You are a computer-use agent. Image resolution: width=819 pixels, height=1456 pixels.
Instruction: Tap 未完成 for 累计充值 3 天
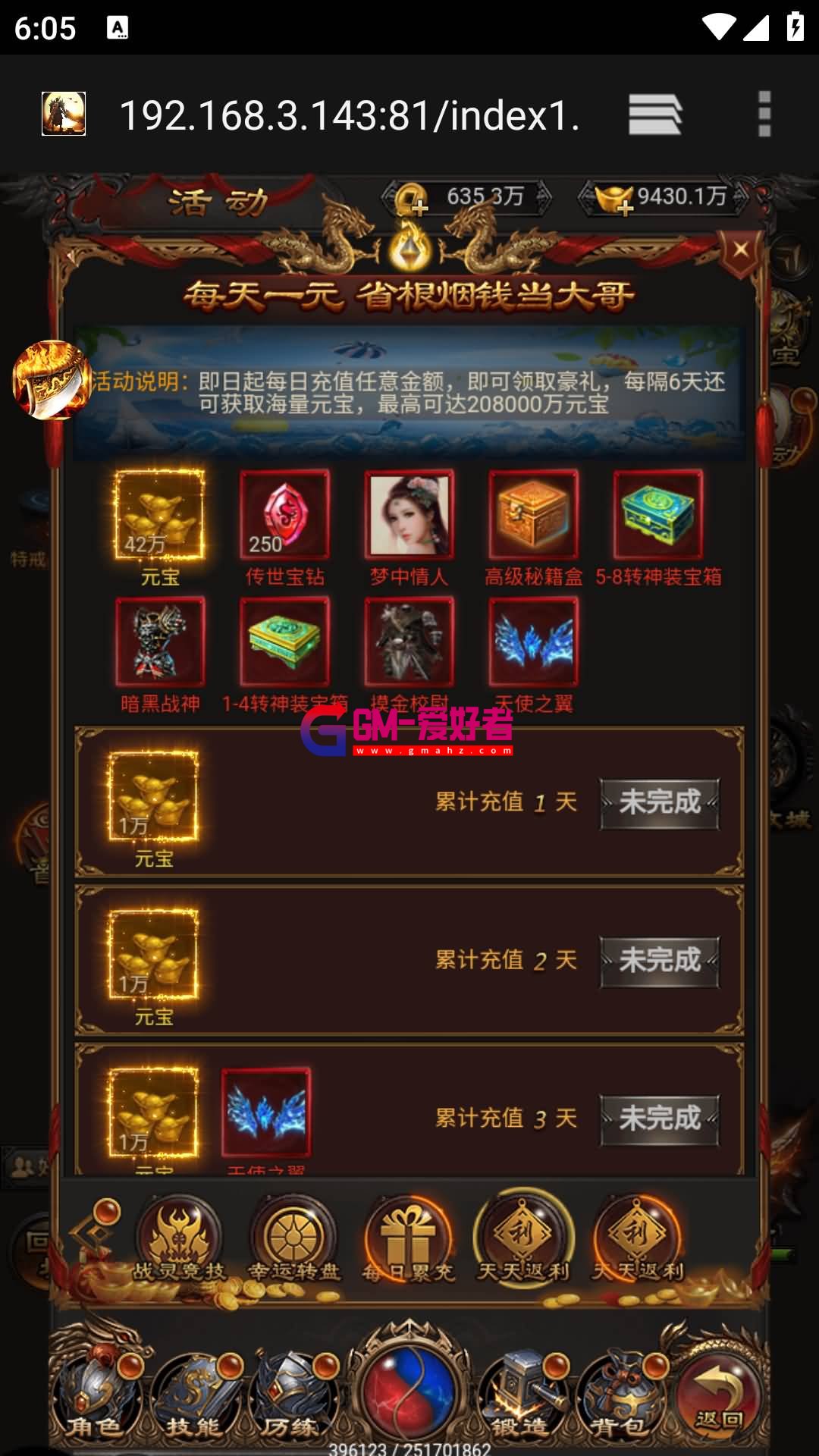[x=659, y=1119]
